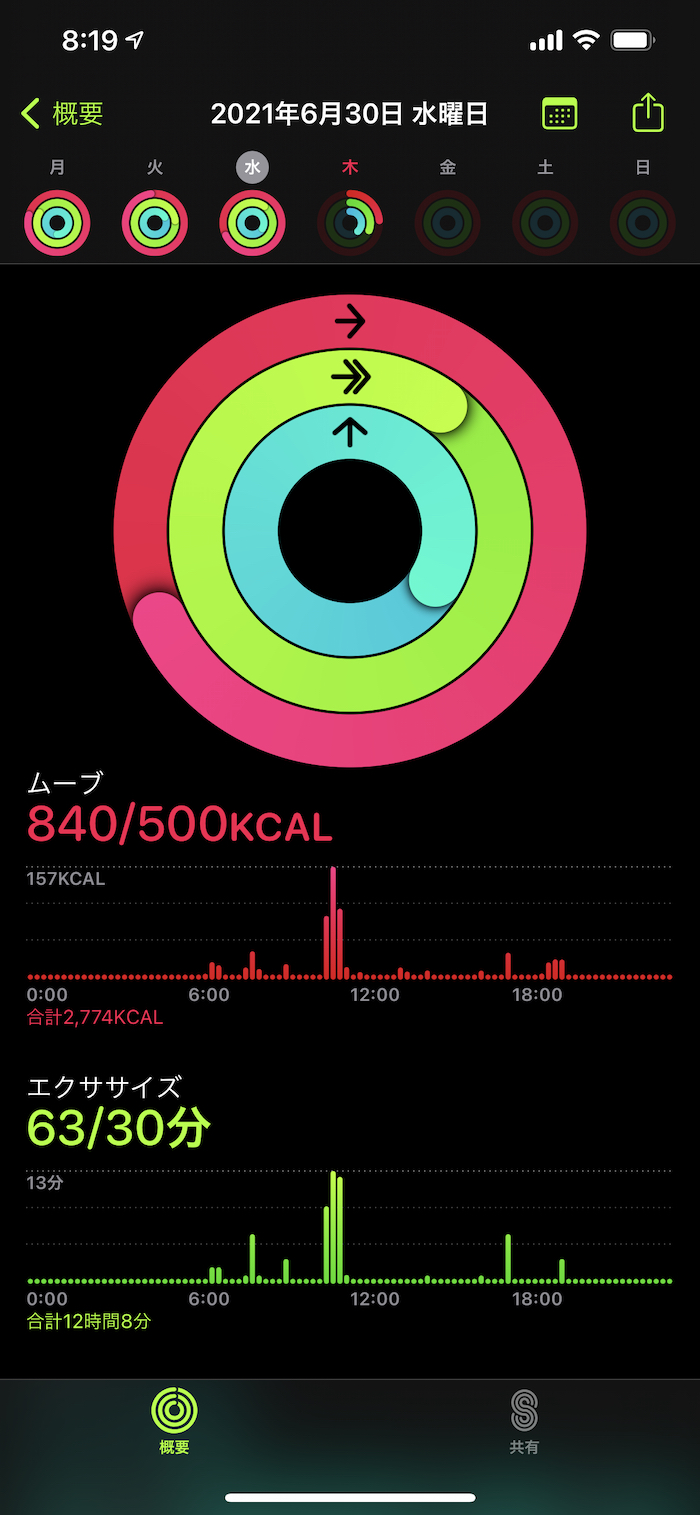Select Tuesday (火) activity rings
This screenshot has height=1515, width=700.
(155, 222)
